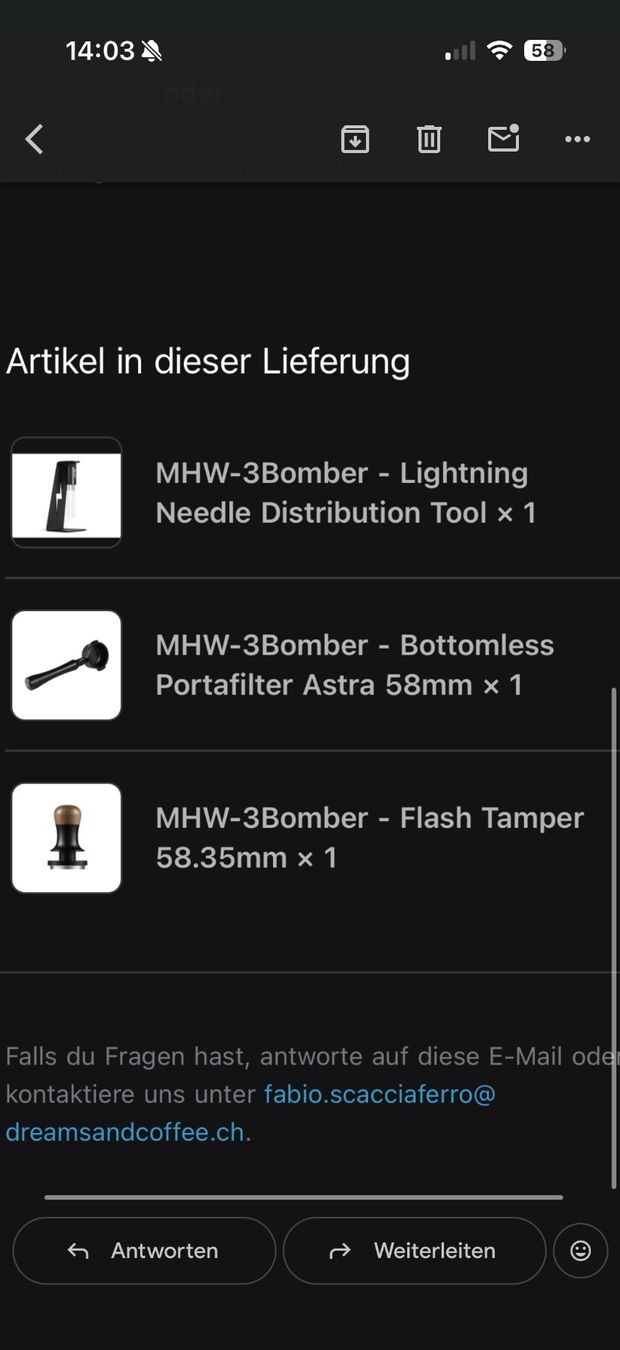Delete this email with the trash icon
The height and width of the screenshot is (1350, 620).
(x=429, y=139)
